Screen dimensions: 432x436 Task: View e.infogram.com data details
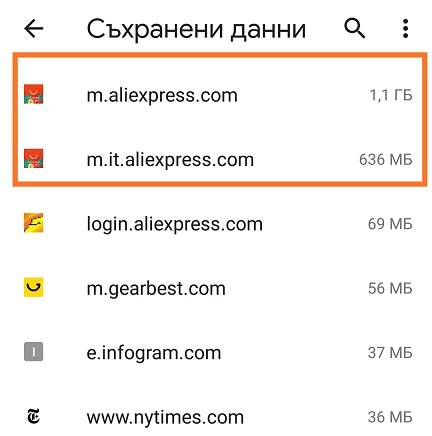216,352
